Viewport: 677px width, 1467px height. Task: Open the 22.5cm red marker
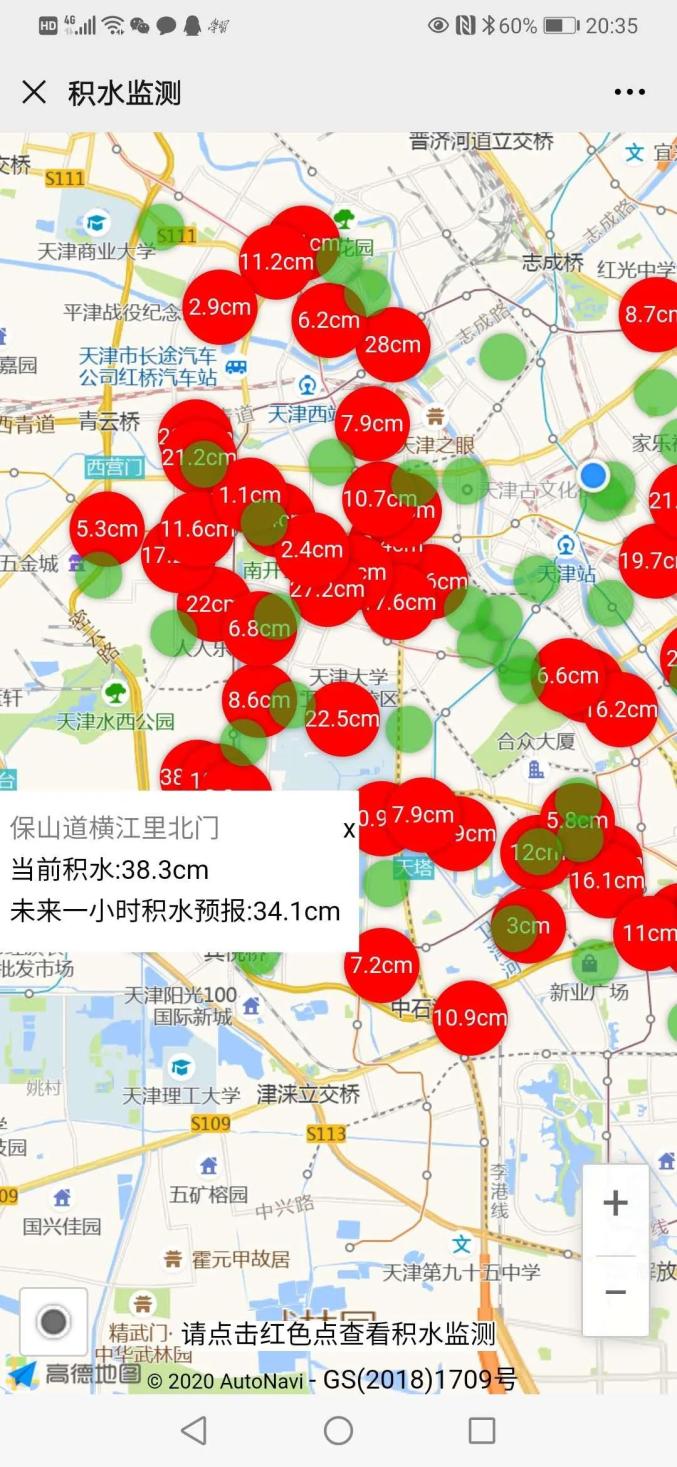[x=342, y=719]
